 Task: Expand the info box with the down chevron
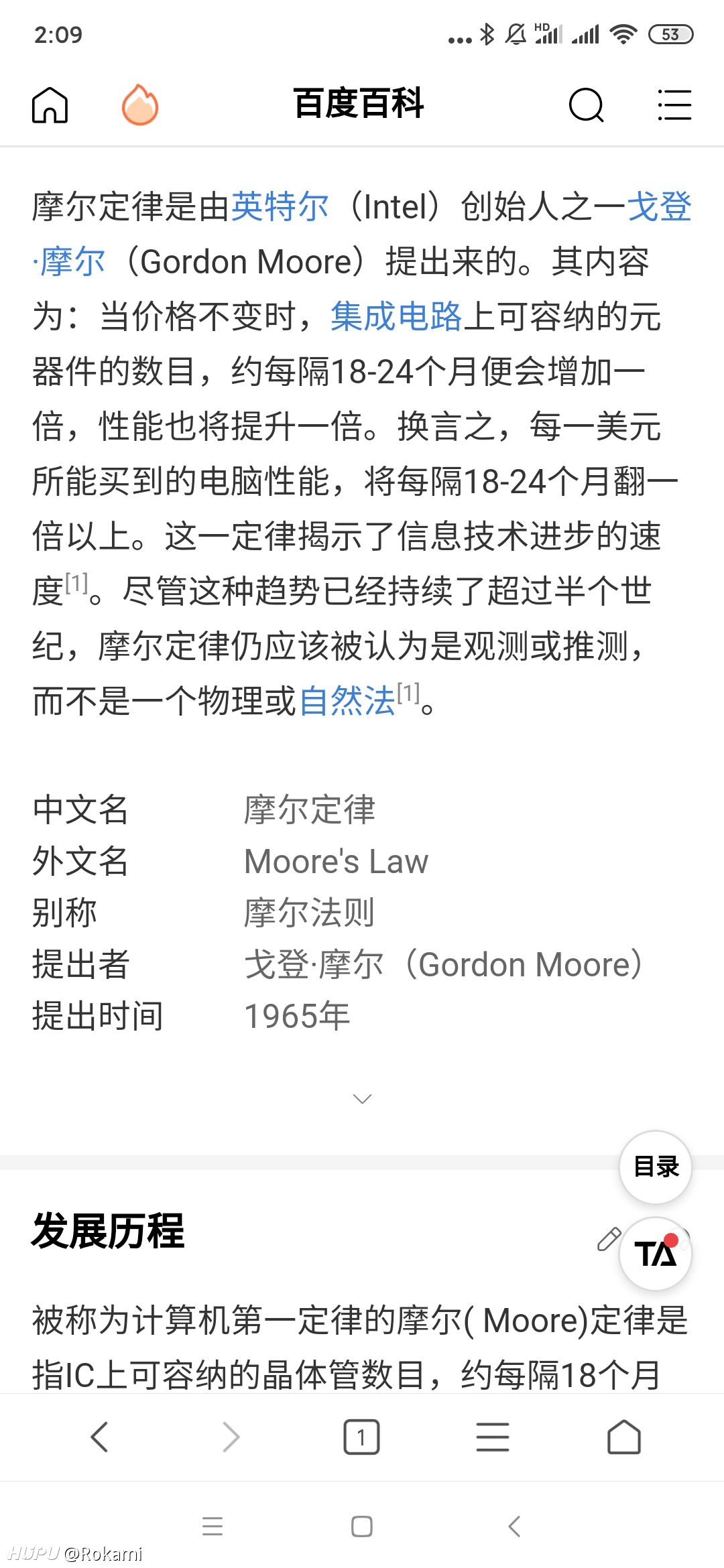(x=362, y=1099)
